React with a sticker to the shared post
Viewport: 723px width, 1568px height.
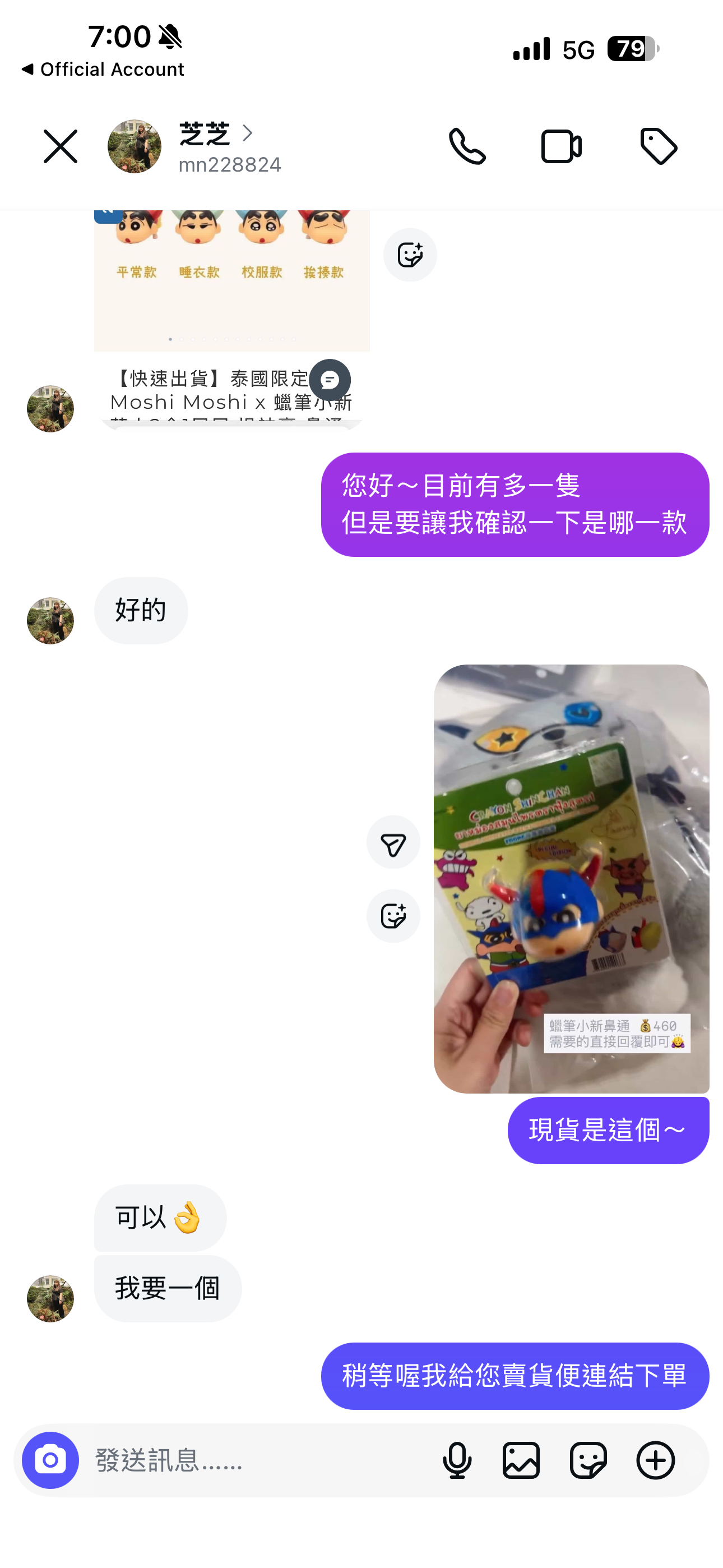pyautogui.click(x=410, y=255)
